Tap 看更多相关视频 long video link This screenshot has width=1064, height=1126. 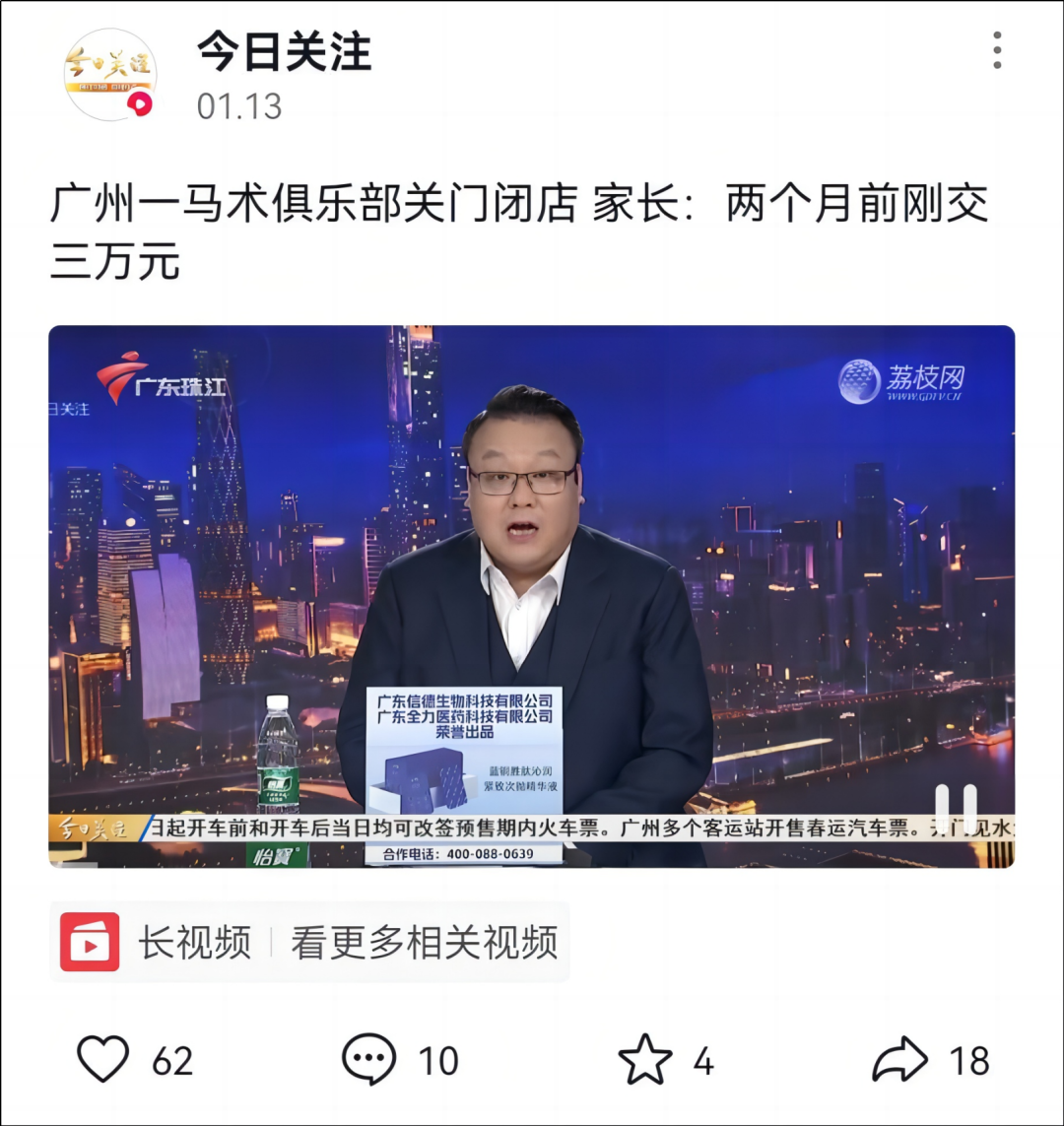(x=424, y=943)
